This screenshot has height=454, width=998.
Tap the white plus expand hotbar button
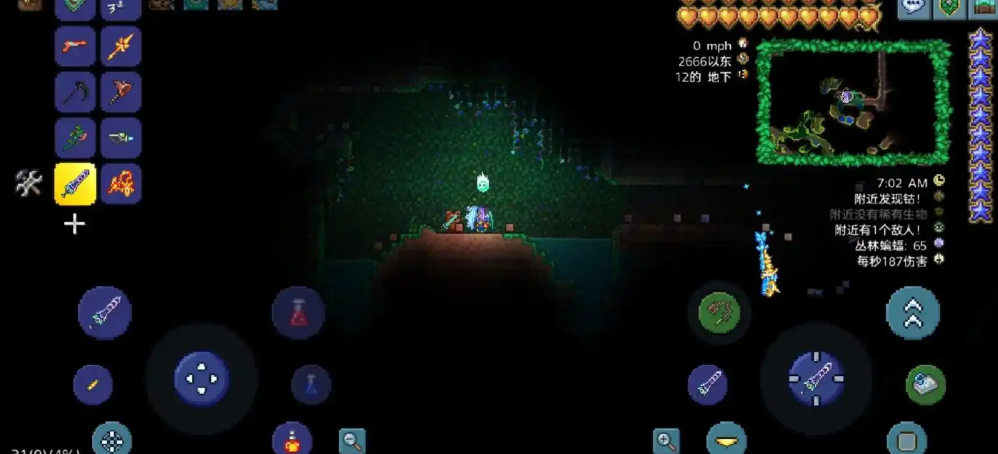pyautogui.click(x=75, y=224)
